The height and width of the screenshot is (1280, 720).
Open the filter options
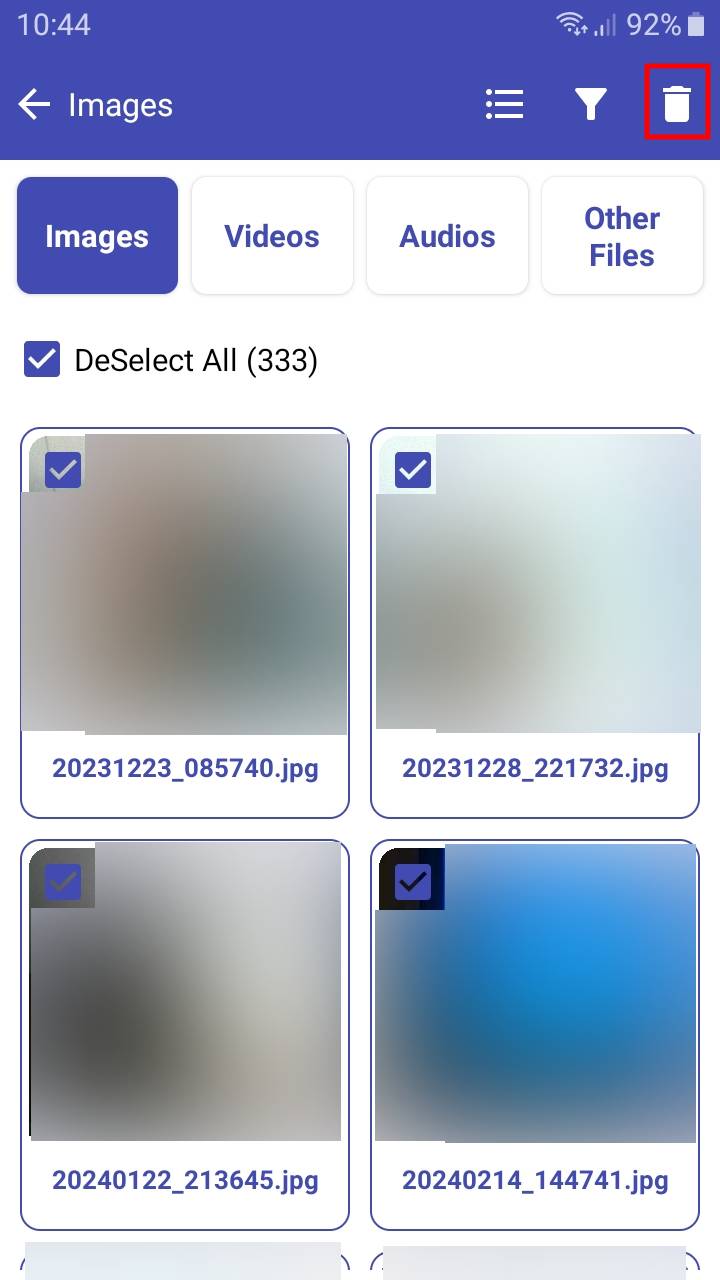(591, 105)
